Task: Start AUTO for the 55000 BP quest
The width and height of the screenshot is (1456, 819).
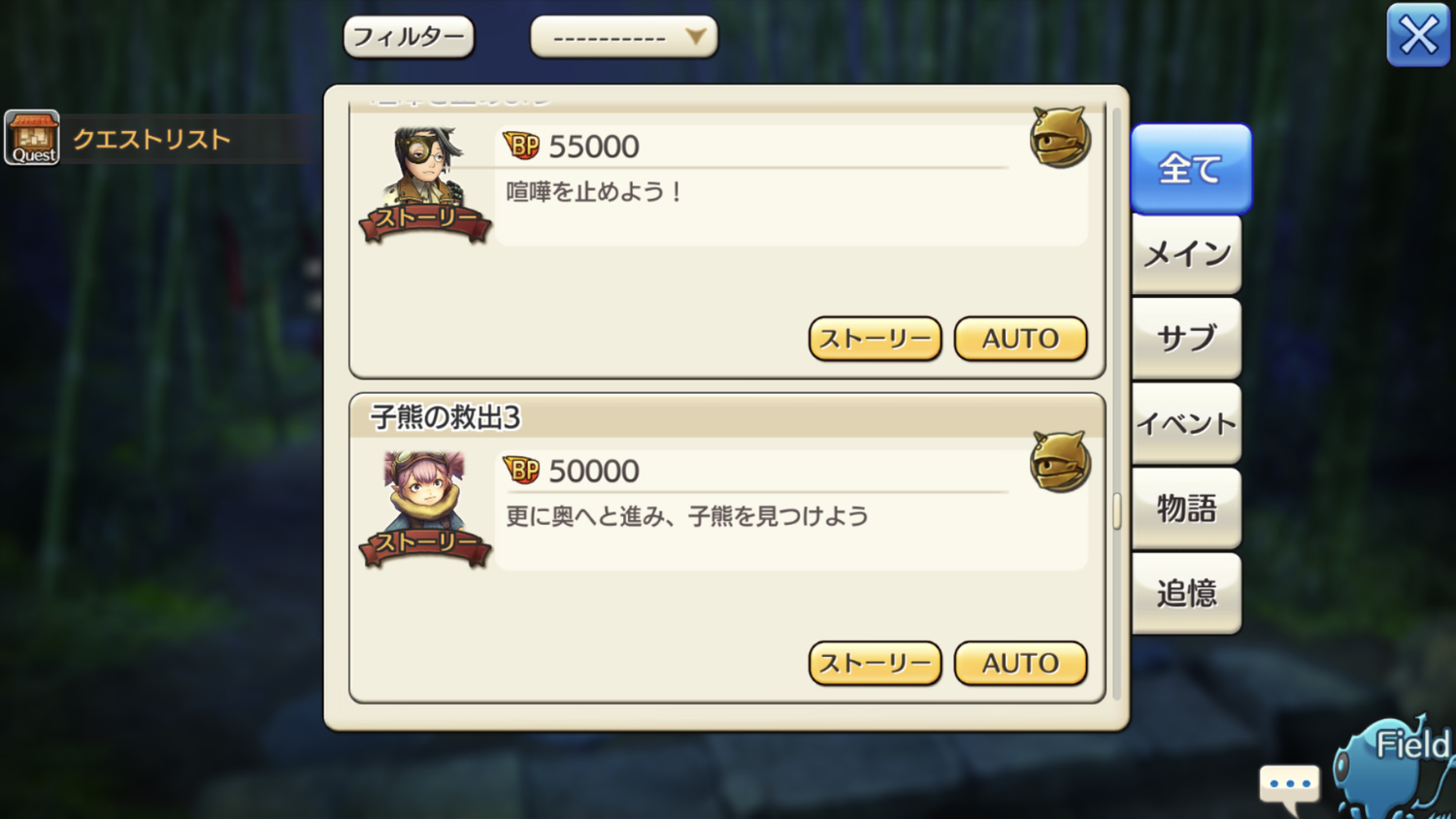Action: [x=1020, y=339]
